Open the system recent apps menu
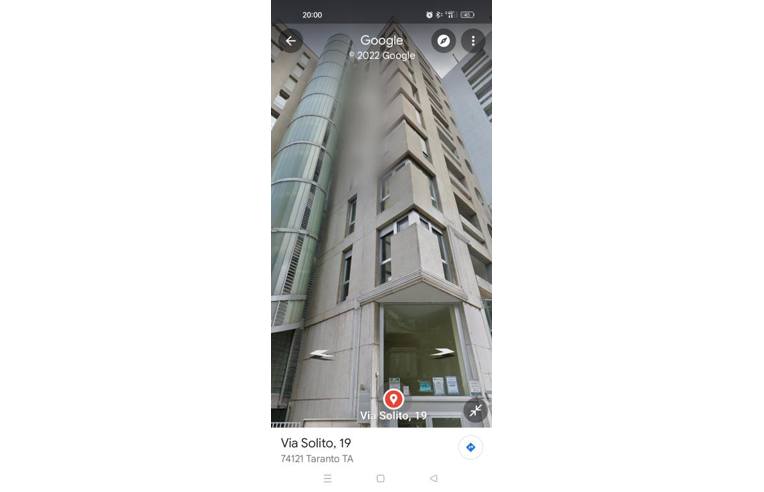 coord(327,479)
